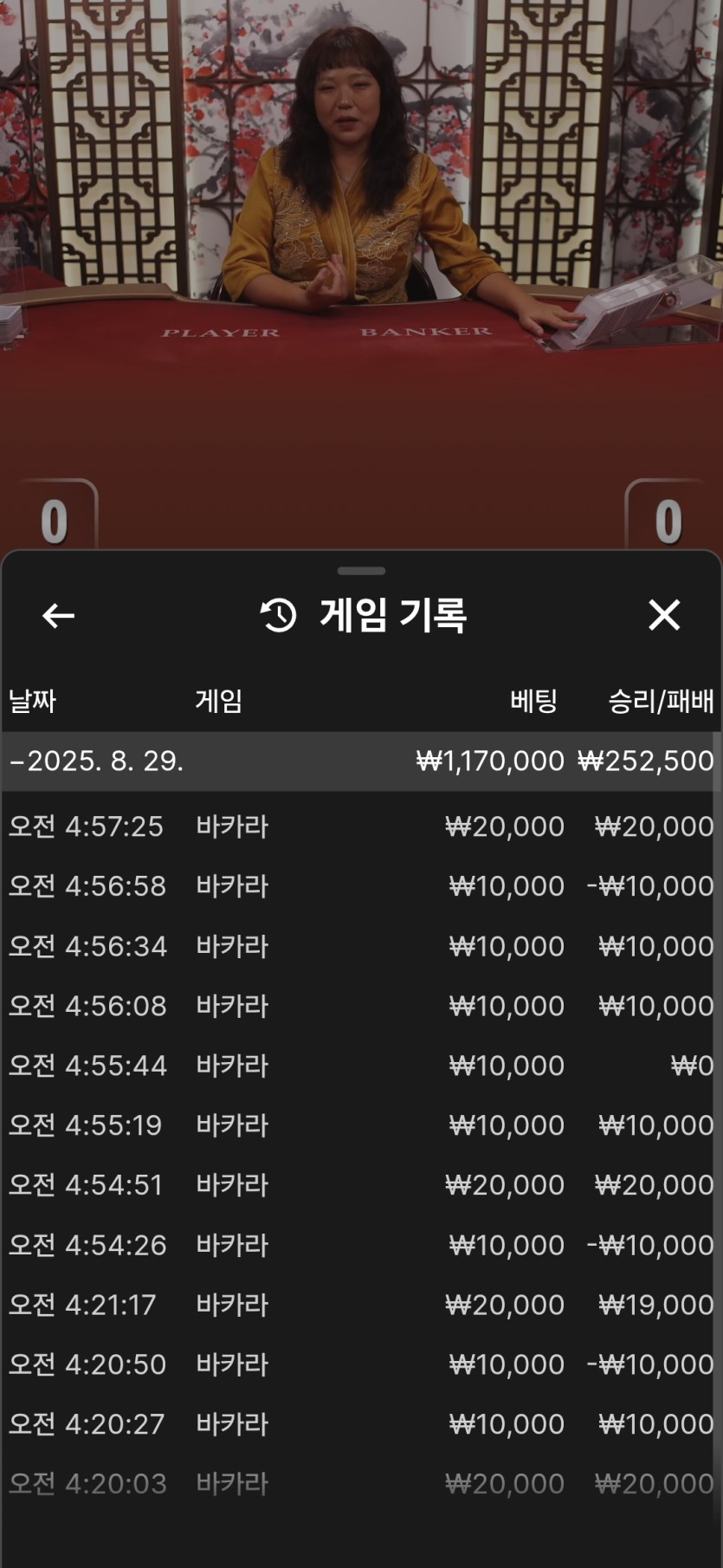Open the 오전 4:20:27 바카라 record
Screen dimensions: 723x1568
click(x=360, y=1424)
